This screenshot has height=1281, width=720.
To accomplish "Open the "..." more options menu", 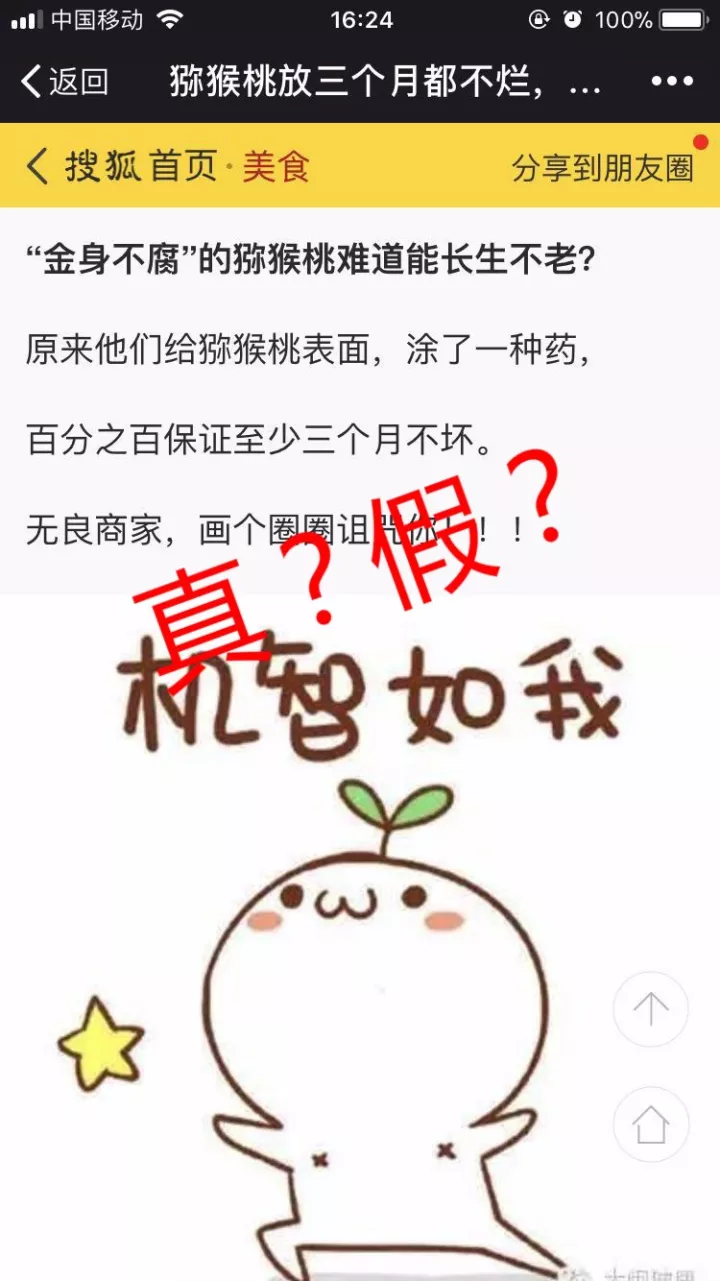I will click(x=672, y=80).
